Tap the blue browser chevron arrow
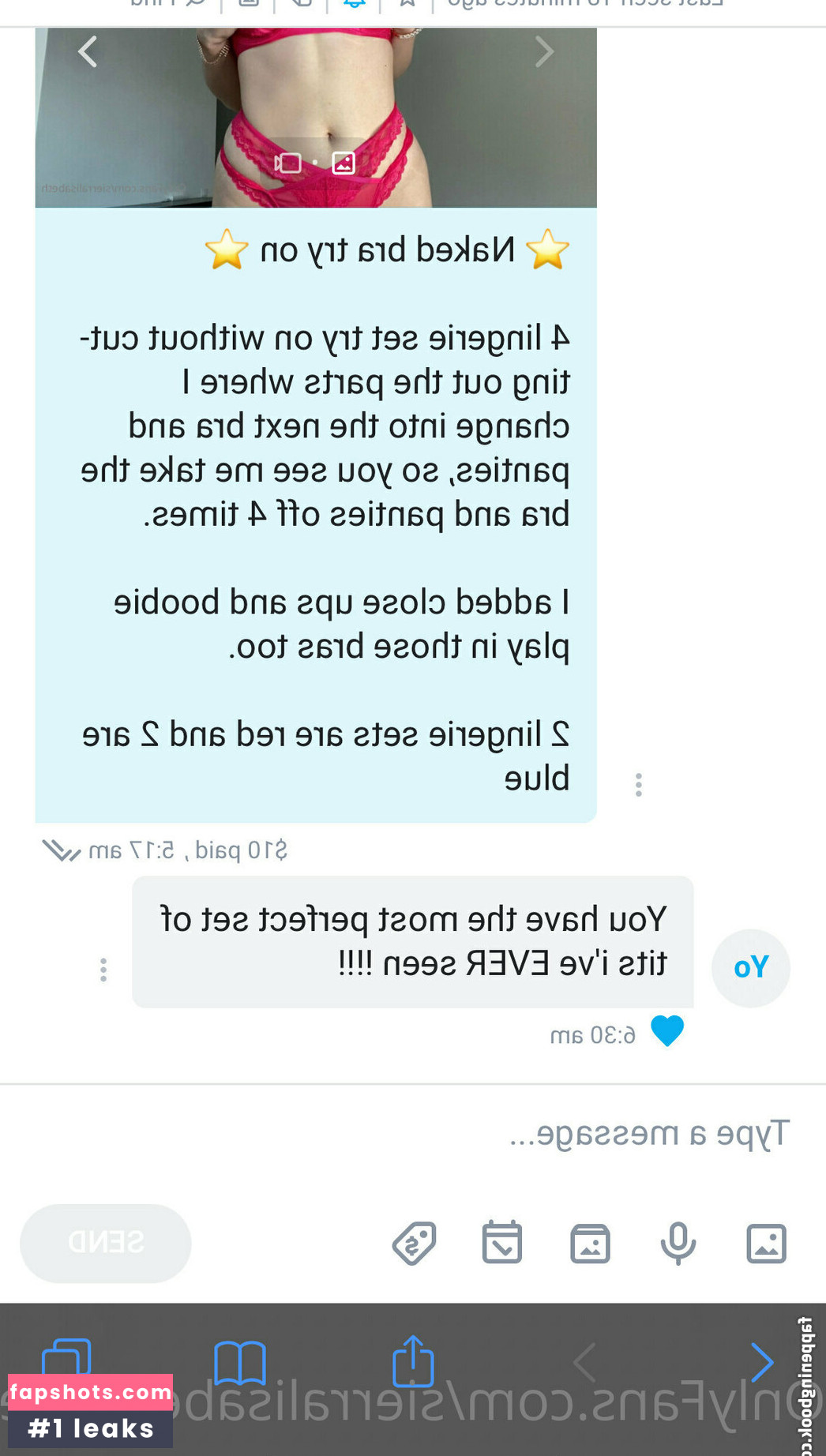Viewport: 826px width, 1456px height. coord(761,1363)
